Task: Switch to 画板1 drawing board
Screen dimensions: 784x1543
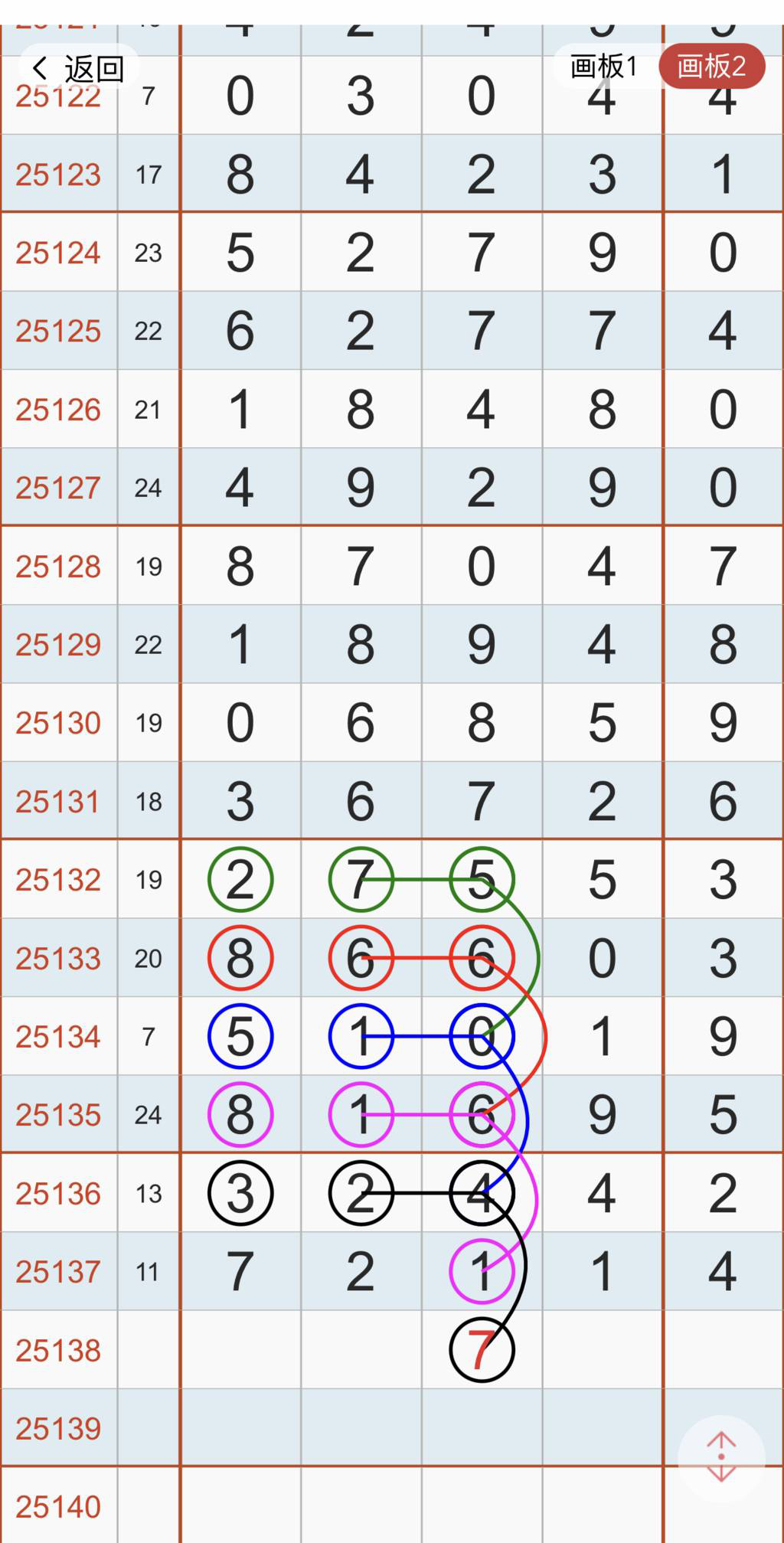Action: pyautogui.click(x=603, y=67)
